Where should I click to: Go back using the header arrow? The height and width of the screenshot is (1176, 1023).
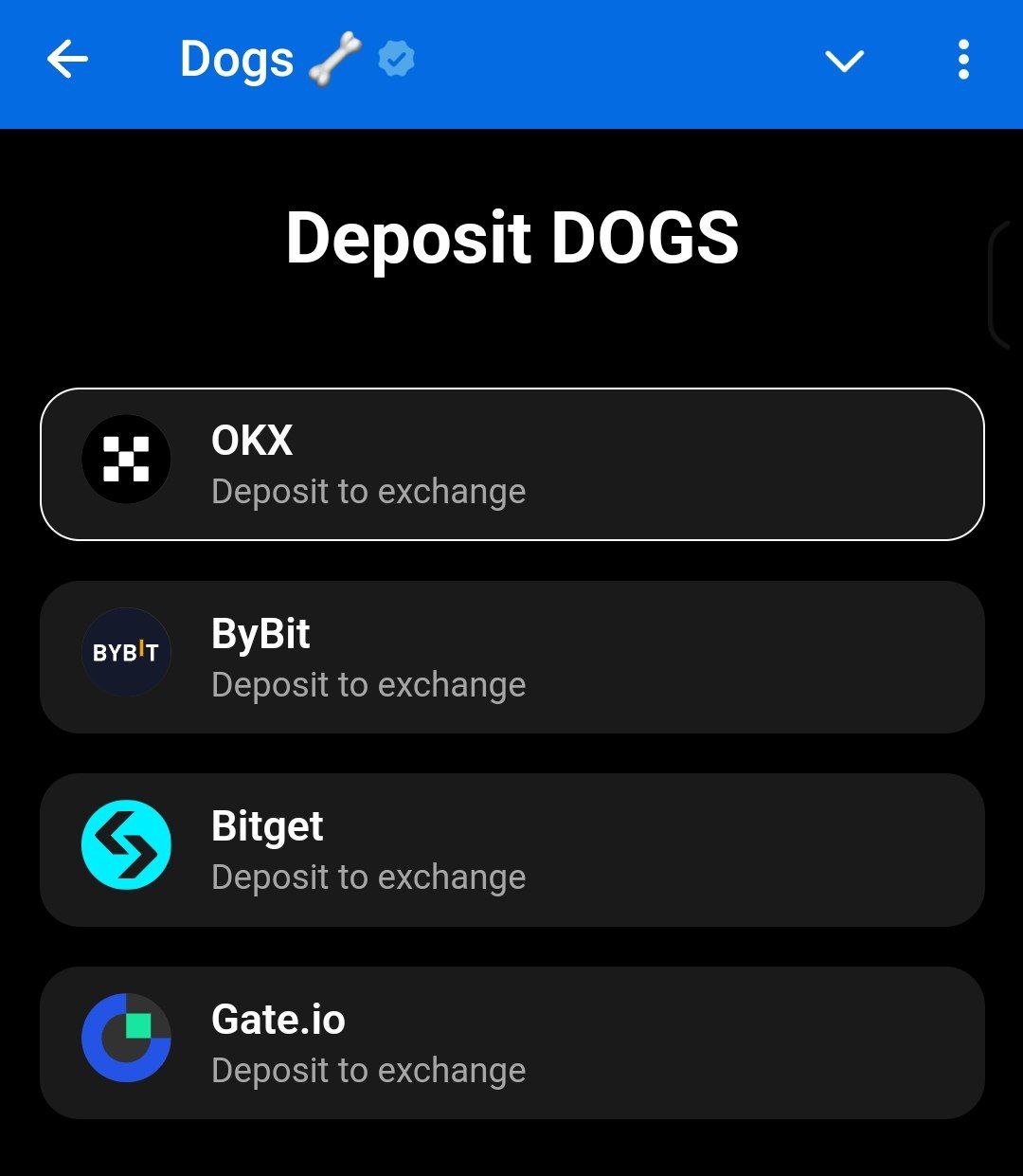(67, 61)
